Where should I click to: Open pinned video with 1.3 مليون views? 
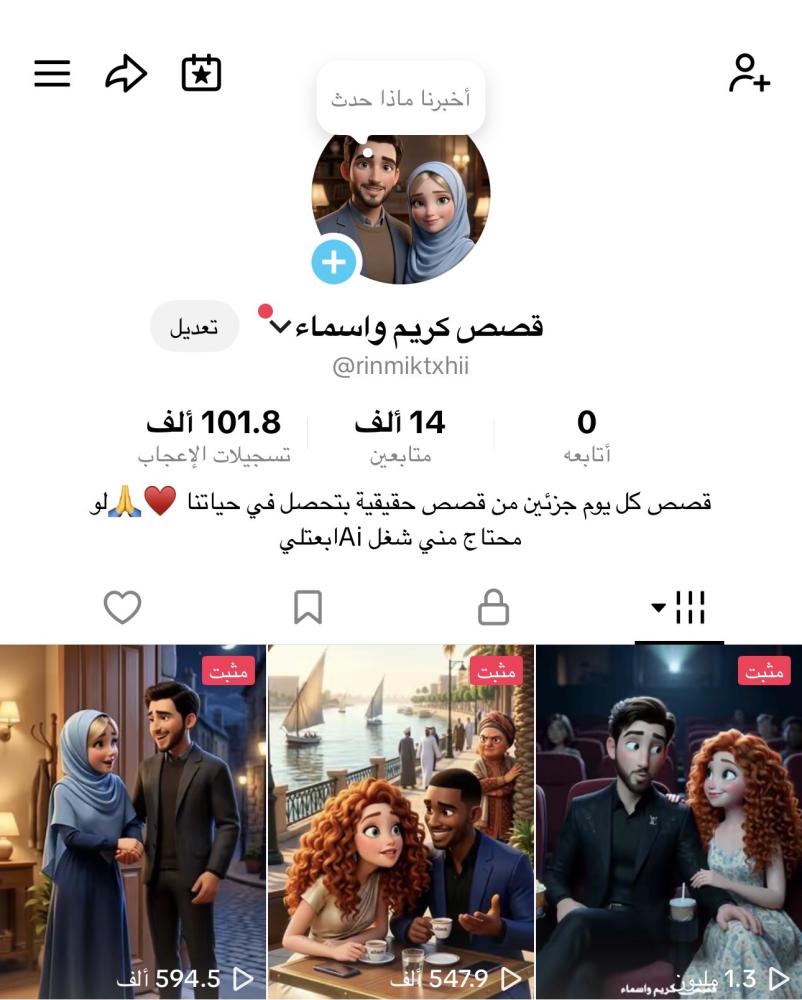[669, 820]
